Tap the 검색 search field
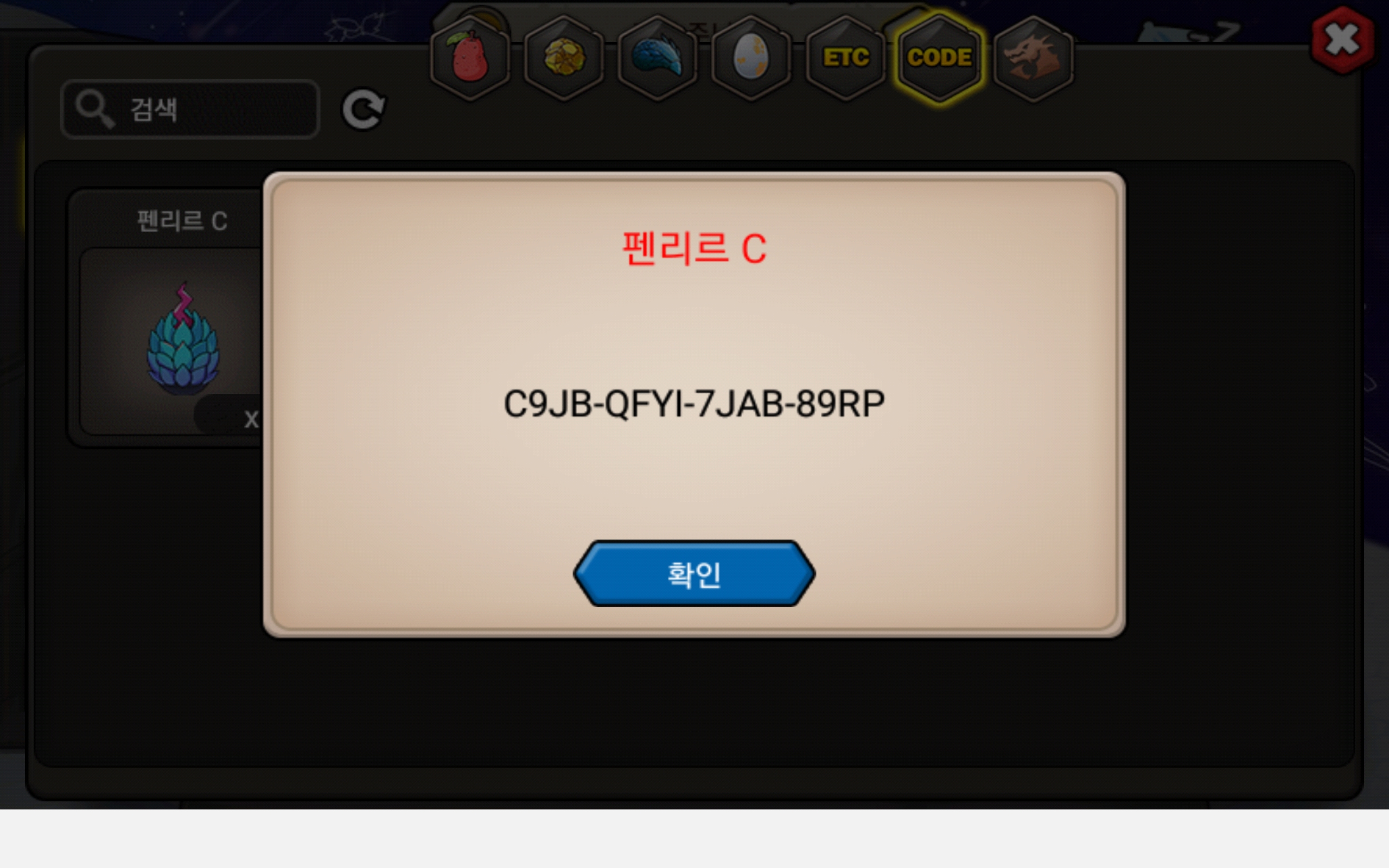Image resolution: width=1389 pixels, height=868 pixels. (190, 109)
